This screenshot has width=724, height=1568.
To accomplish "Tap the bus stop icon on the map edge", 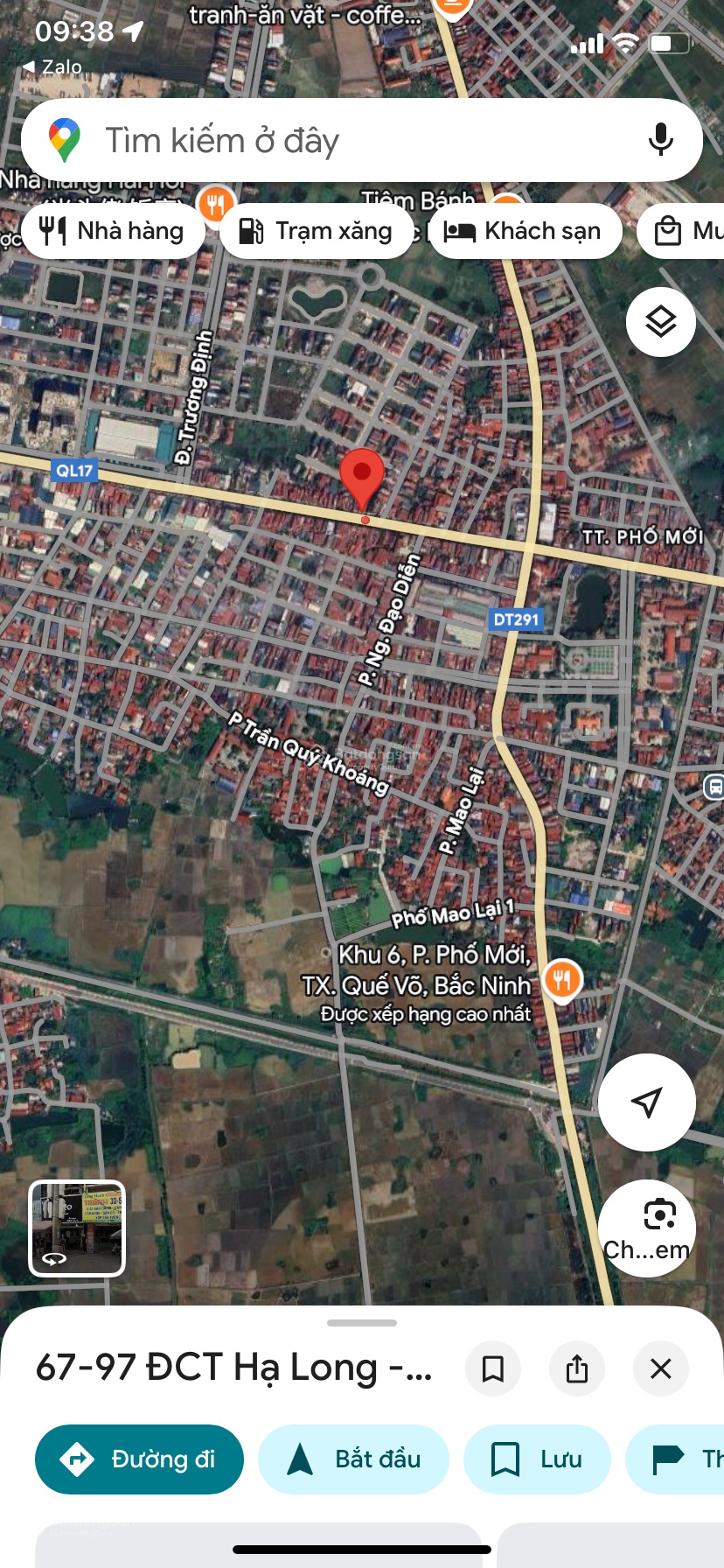I will point(715,786).
